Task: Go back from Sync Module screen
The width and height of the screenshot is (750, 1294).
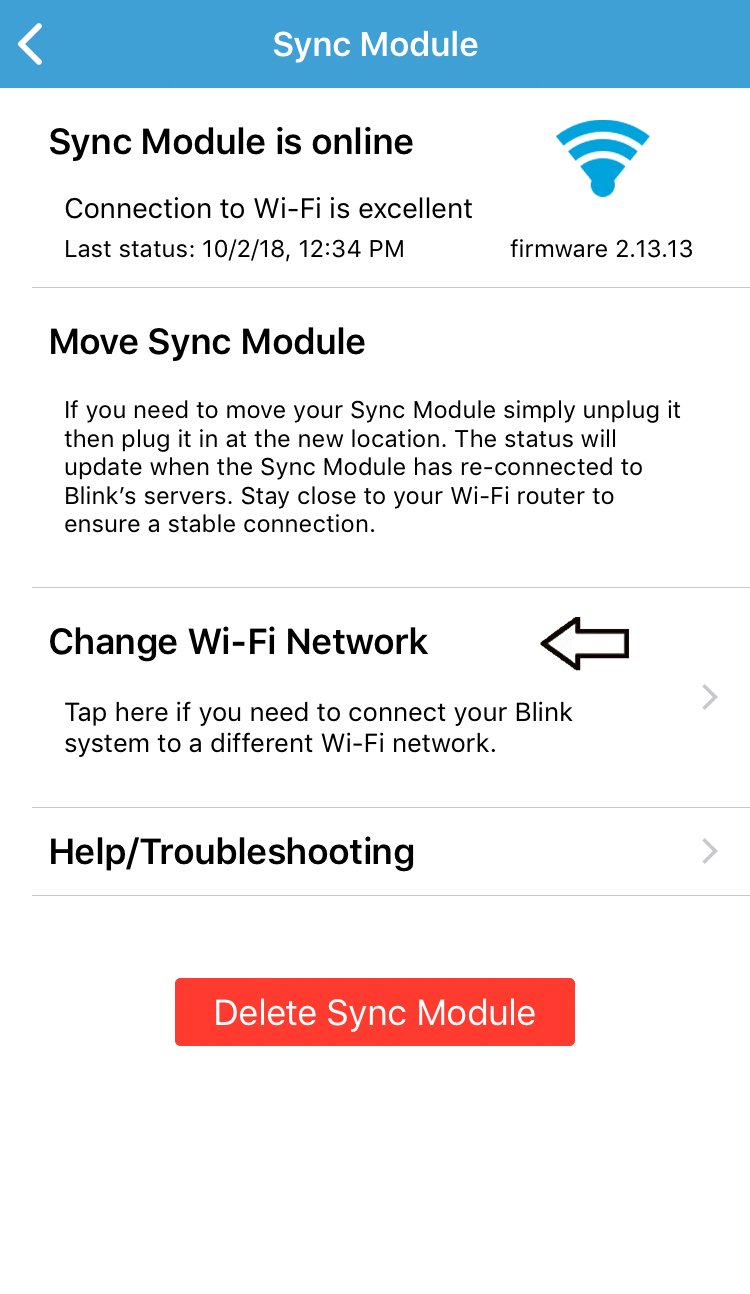Action: coord(31,45)
